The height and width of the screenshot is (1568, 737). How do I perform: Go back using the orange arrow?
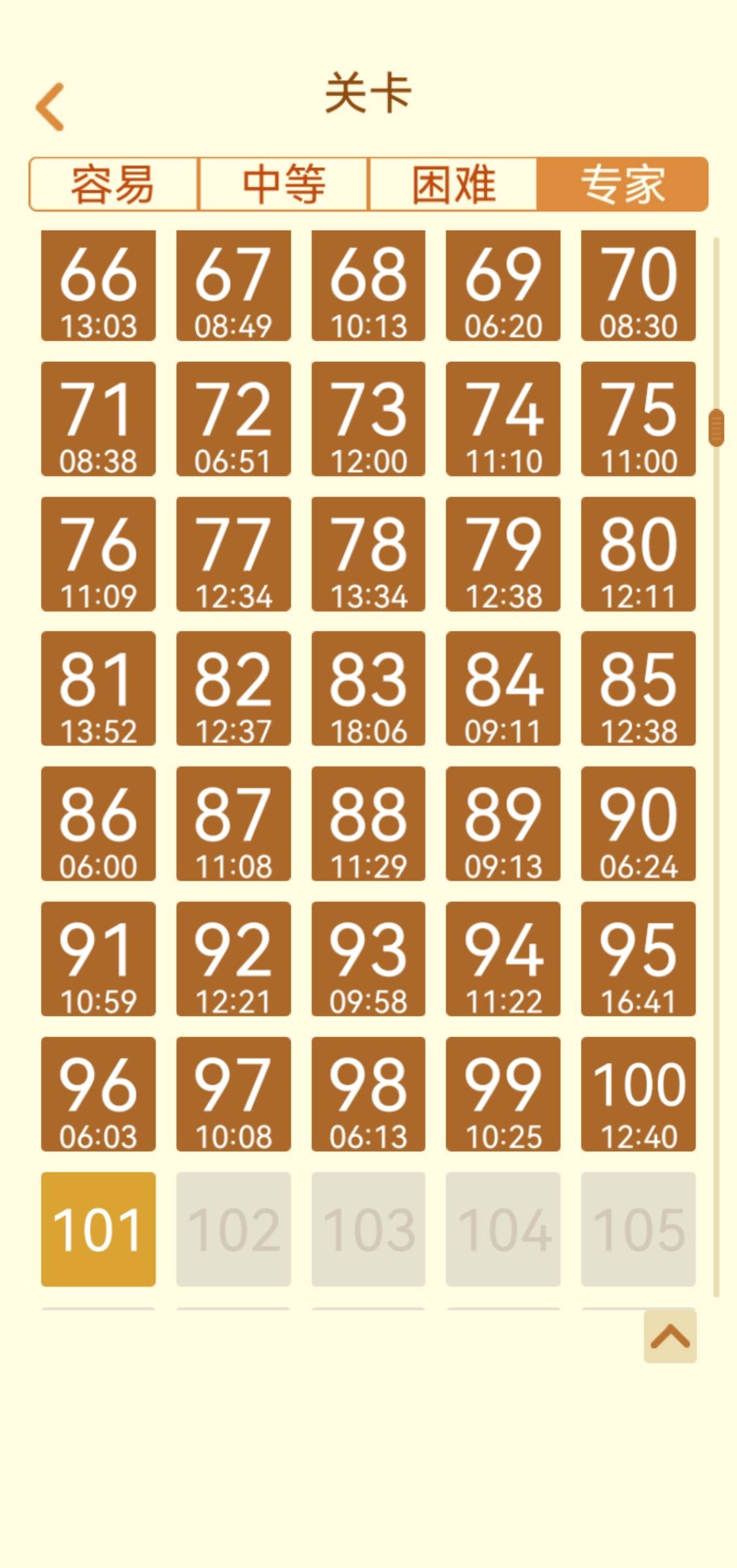(50, 106)
